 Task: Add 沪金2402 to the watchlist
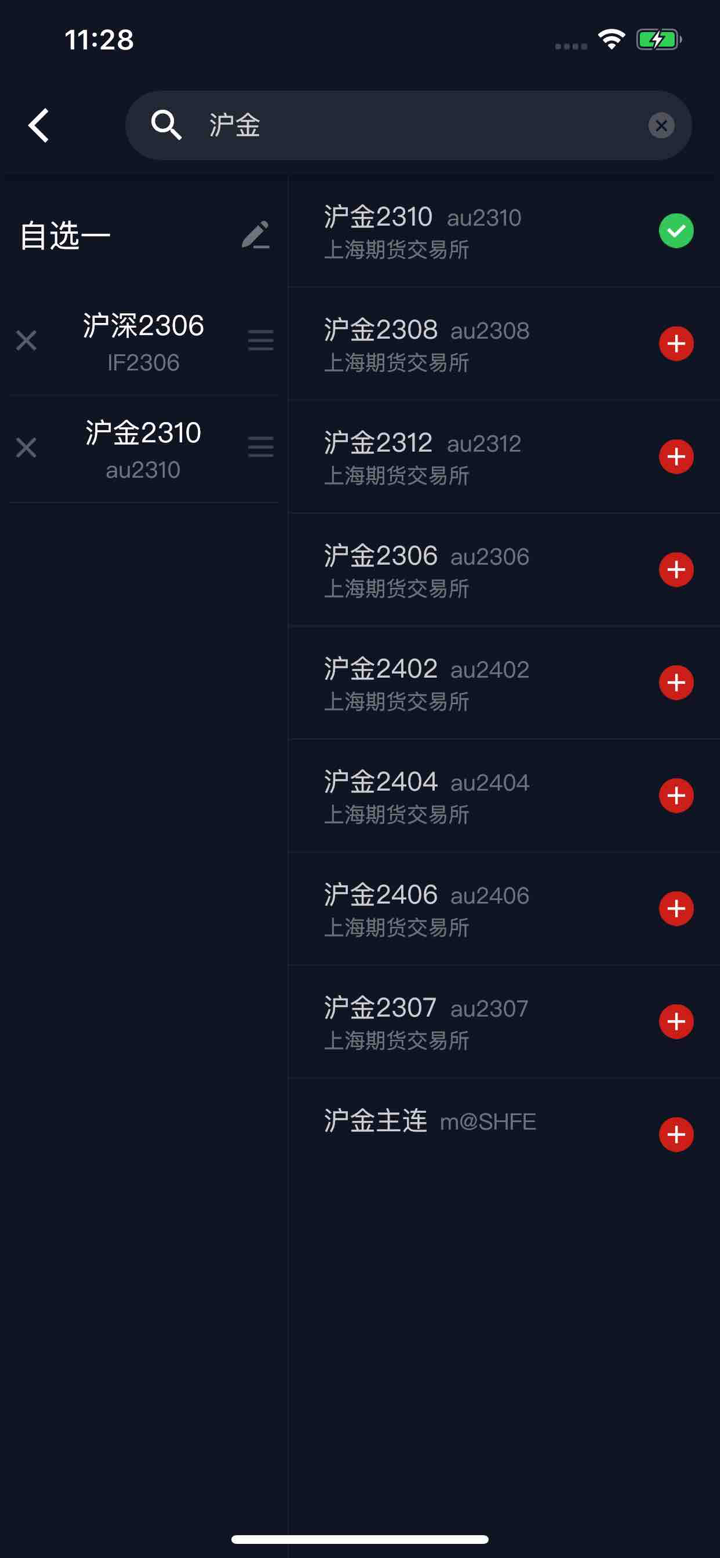(x=676, y=682)
